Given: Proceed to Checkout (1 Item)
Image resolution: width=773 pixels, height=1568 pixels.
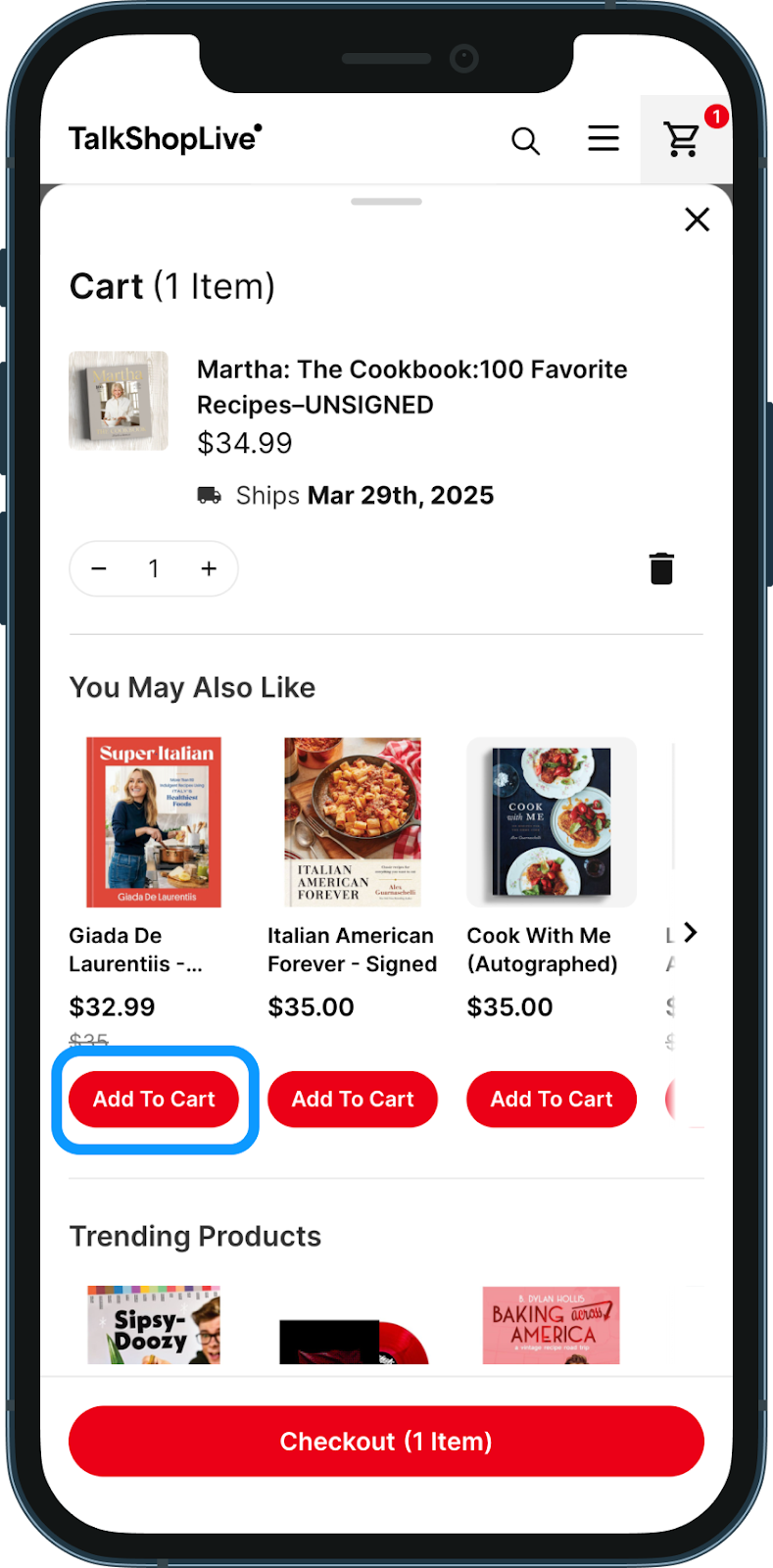Looking at the screenshot, I should pos(386,1442).
